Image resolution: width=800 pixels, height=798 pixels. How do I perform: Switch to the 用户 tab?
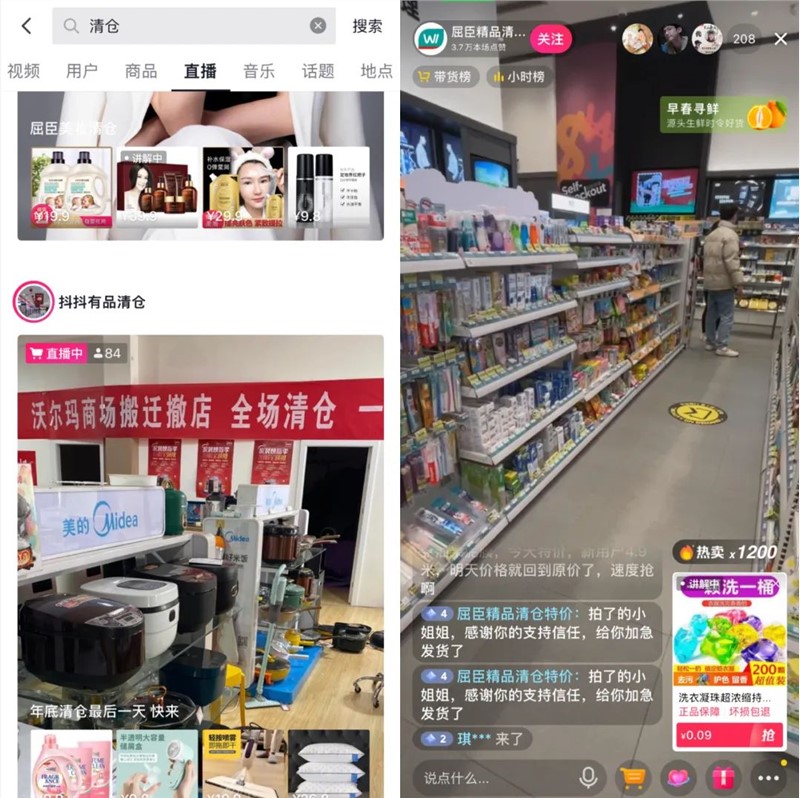tap(82, 71)
